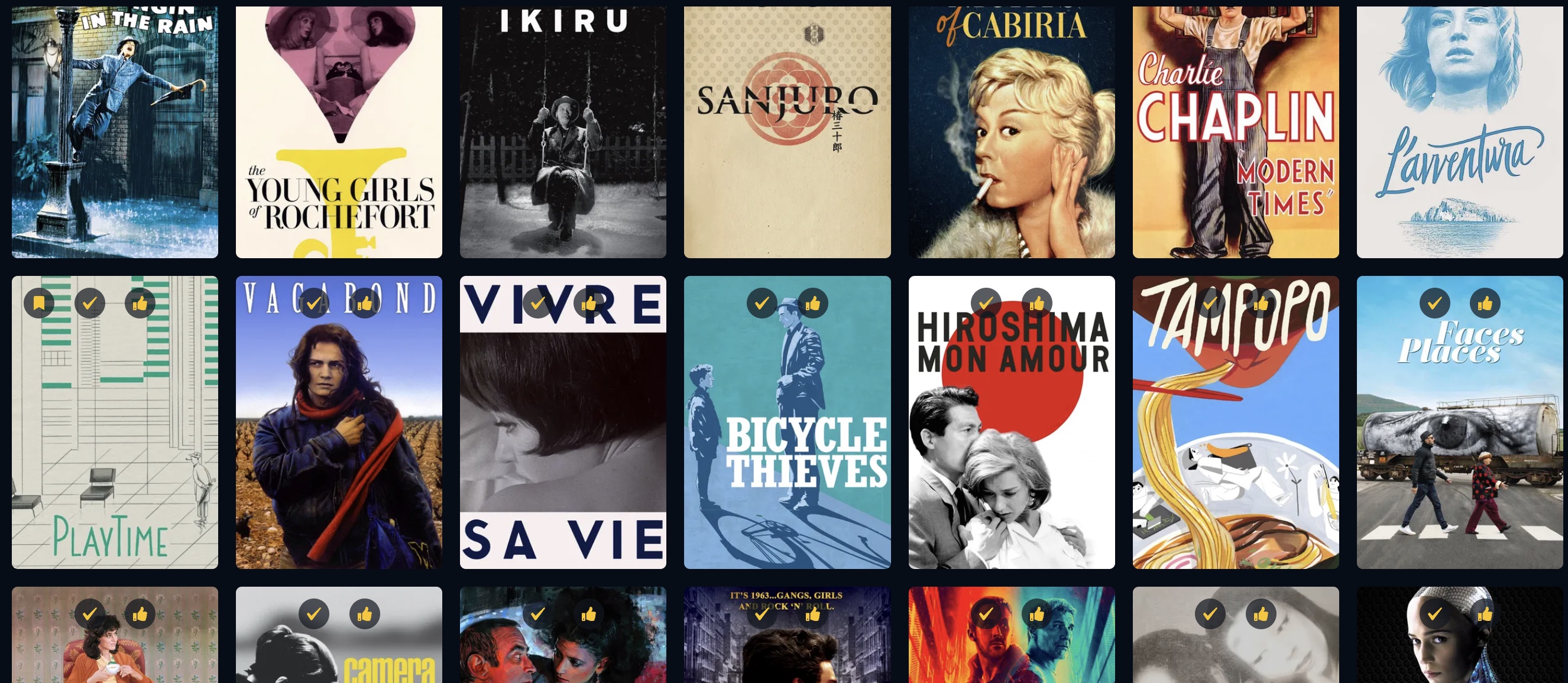Screen dimensions: 1568x683
Task: Like the Vivre Sa Vie movie
Action: pyautogui.click(x=589, y=303)
